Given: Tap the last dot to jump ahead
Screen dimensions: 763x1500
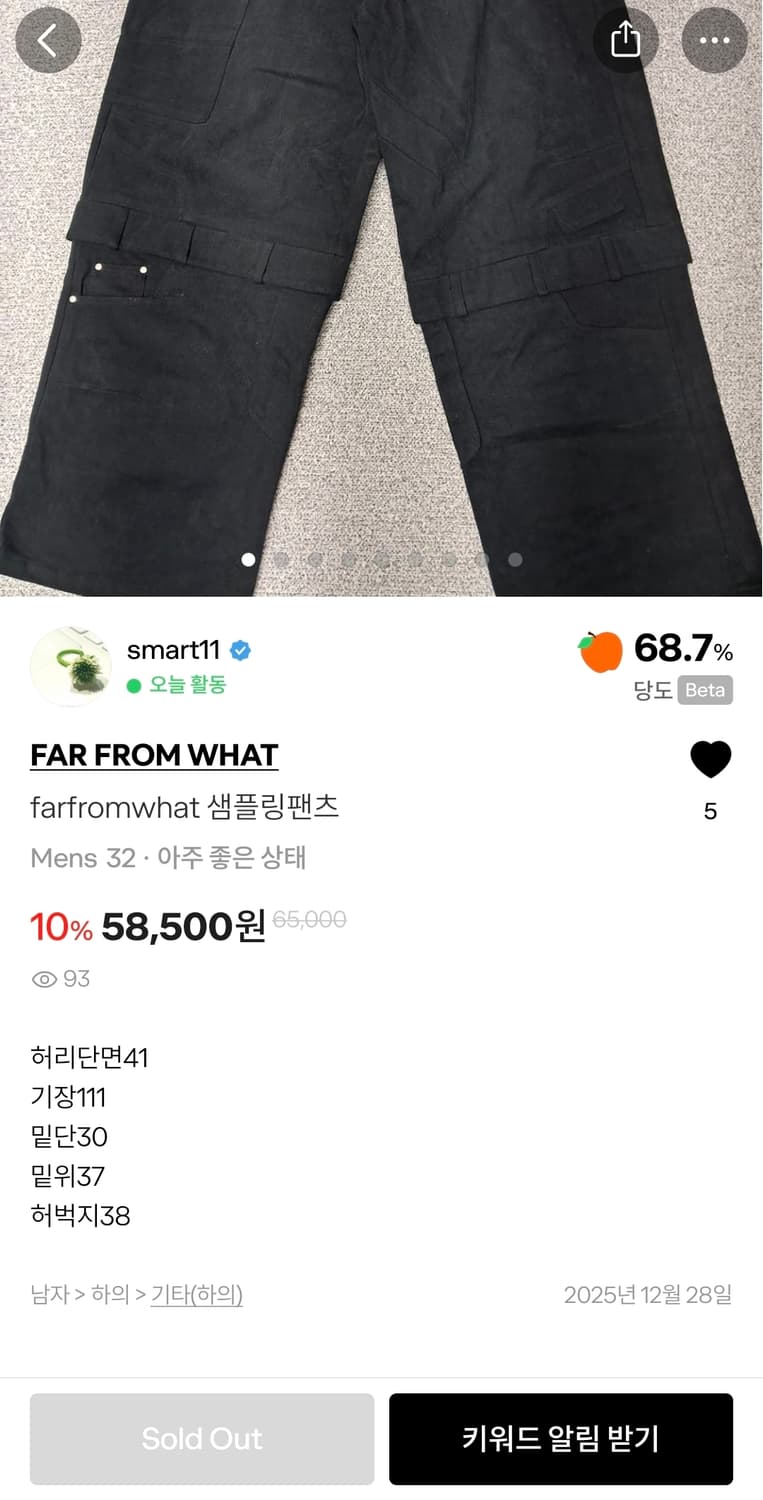Looking at the screenshot, I should (x=515, y=559).
